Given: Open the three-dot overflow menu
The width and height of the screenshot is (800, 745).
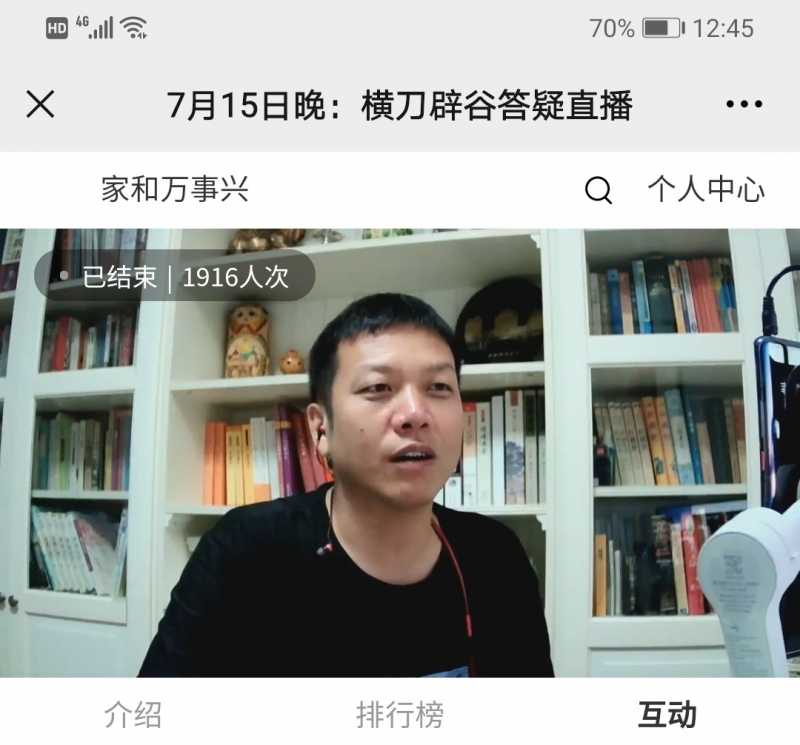Looking at the screenshot, I should [743, 104].
